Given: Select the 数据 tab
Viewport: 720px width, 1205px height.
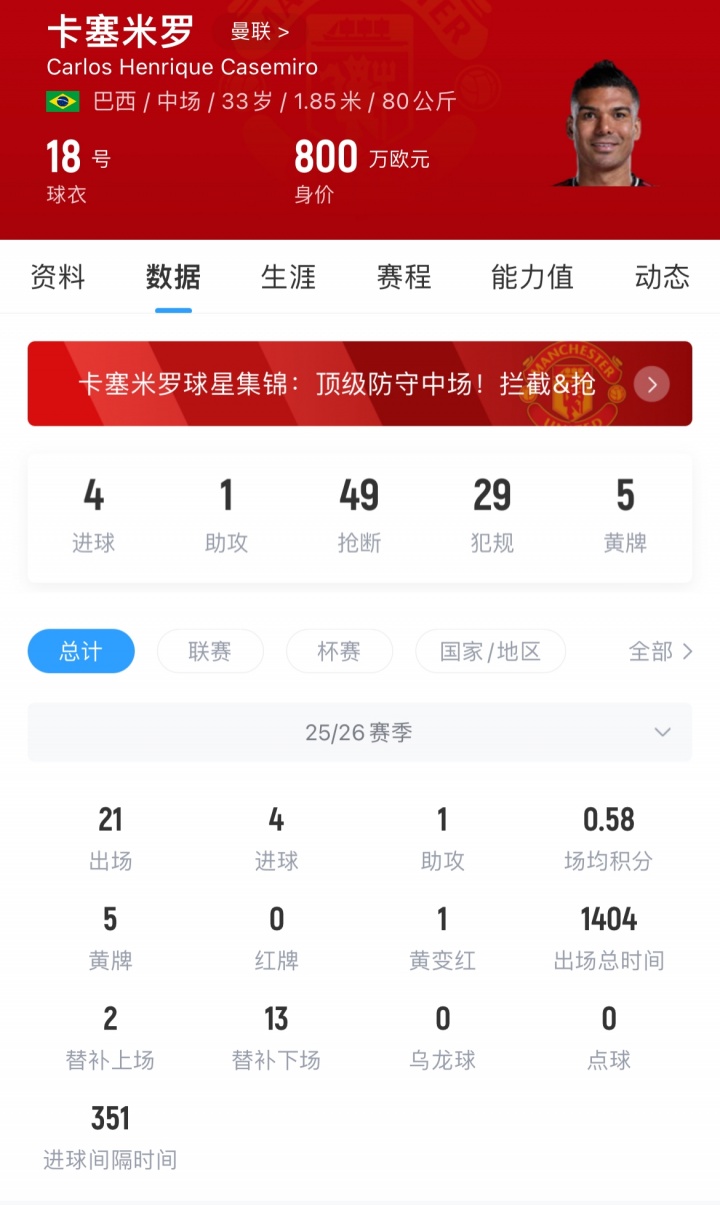Looking at the screenshot, I should tap(173, 277).
